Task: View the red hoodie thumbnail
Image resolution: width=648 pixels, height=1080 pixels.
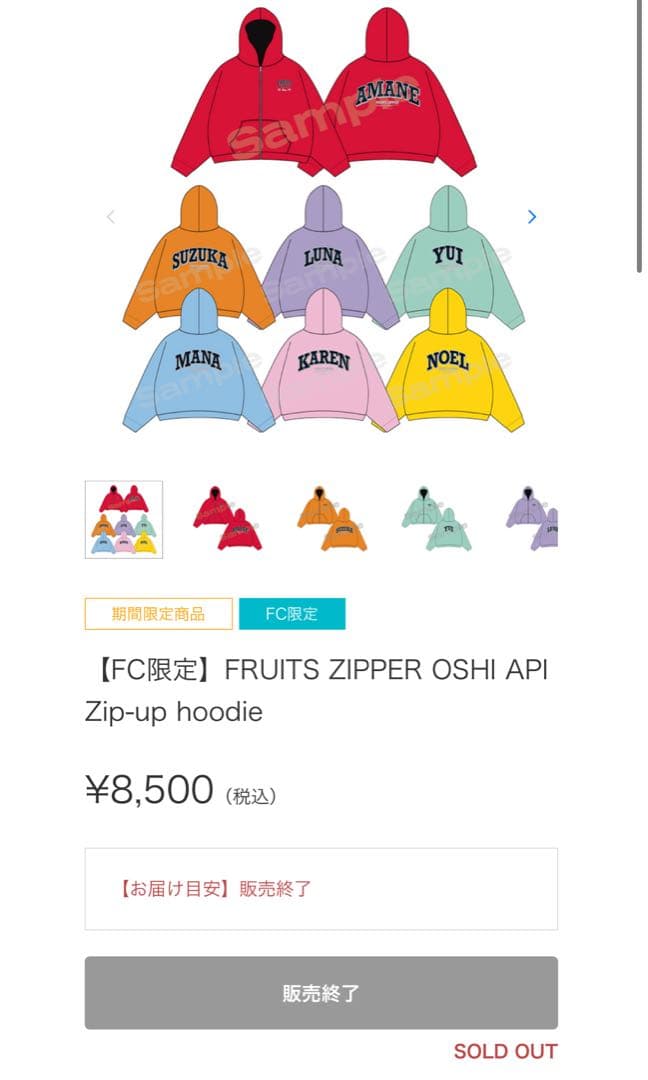Action: point(227,520)
